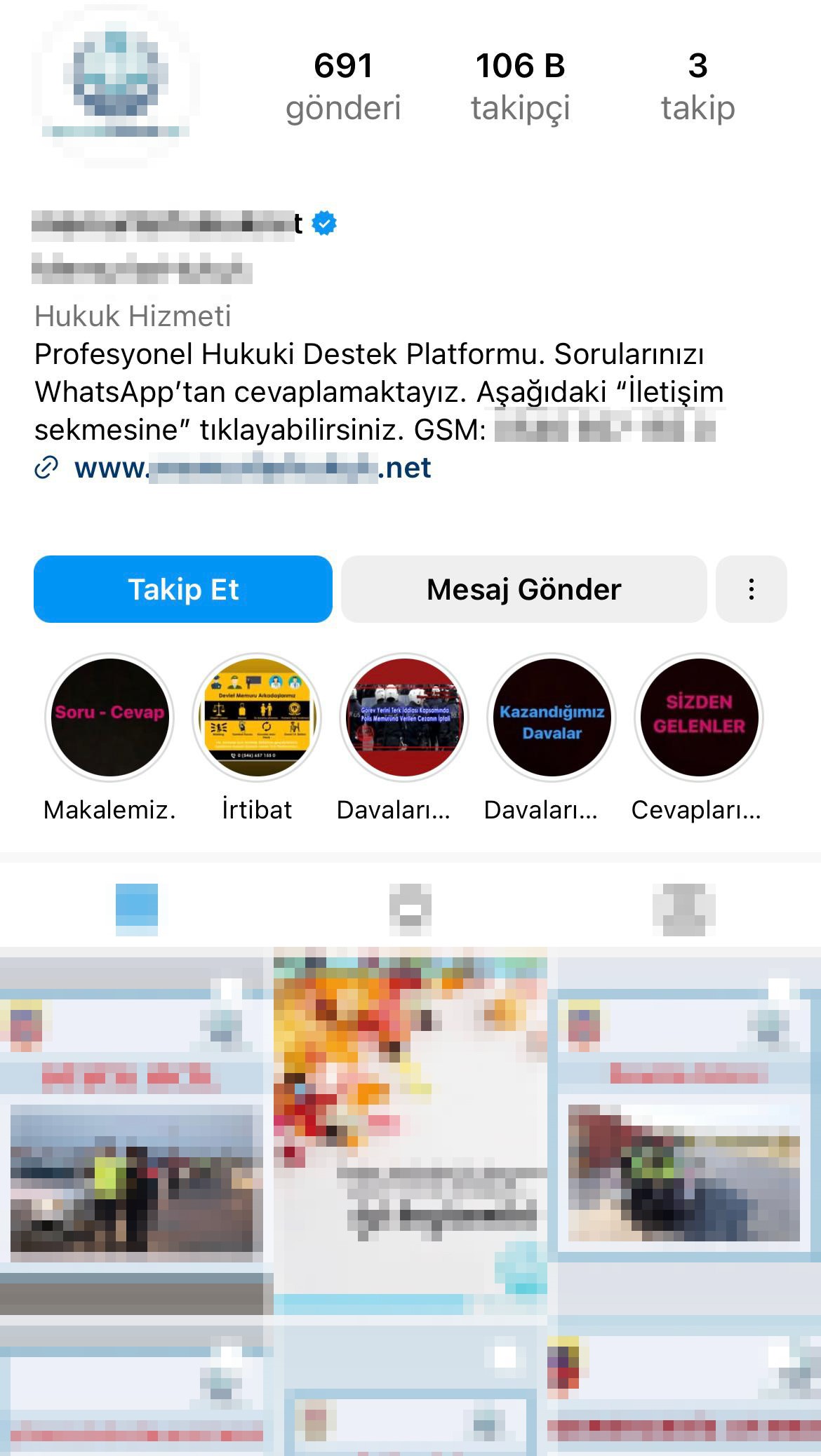Open the police officers Davaları... highlight
821x1456 pixels.
pyautogui.click(x=404, y=717)
